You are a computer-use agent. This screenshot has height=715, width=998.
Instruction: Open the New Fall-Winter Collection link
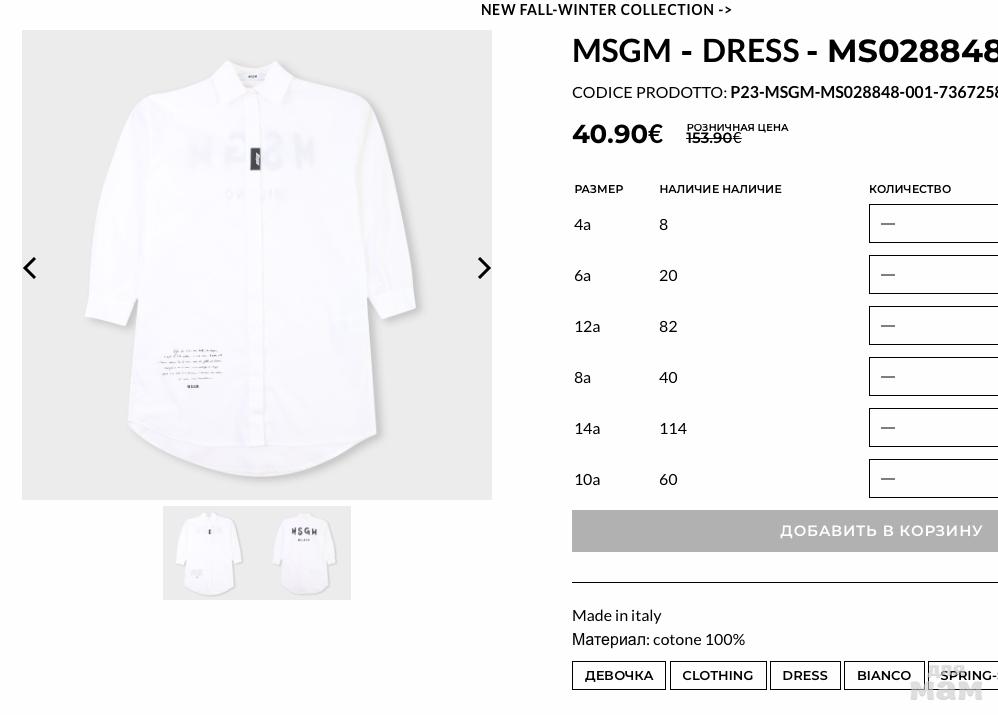[606, 10]
